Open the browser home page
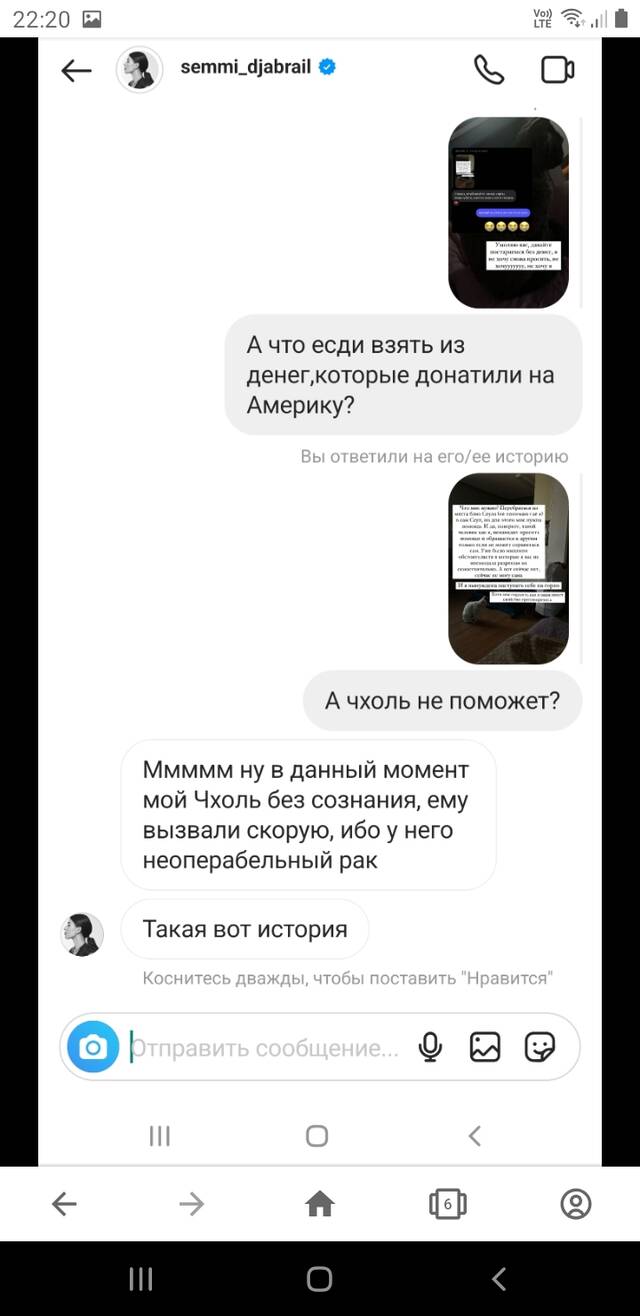The width and height of the screenshot is (640, 1316). [x=320, y=1204]
